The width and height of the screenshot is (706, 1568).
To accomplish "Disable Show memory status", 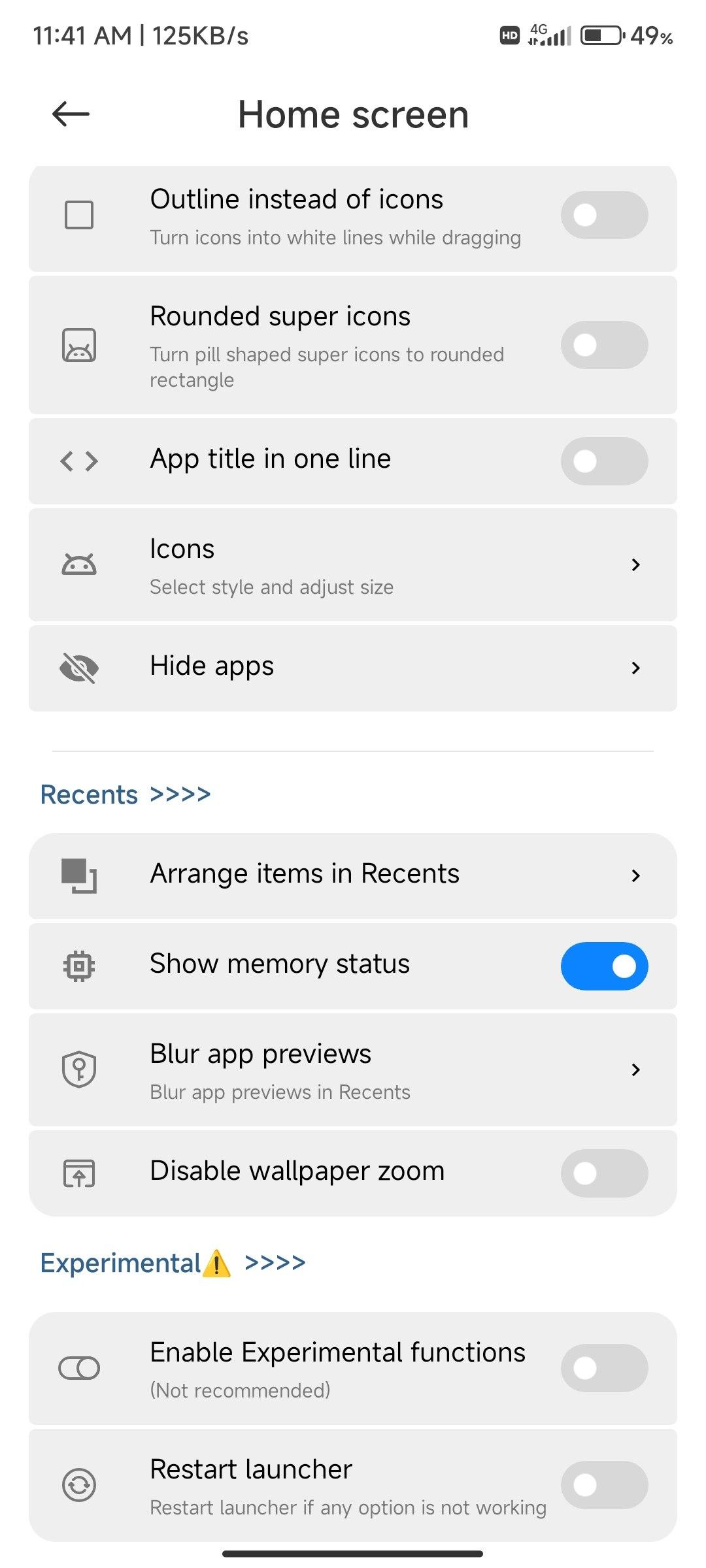I will pyautogui.click(x=604, y=966).
